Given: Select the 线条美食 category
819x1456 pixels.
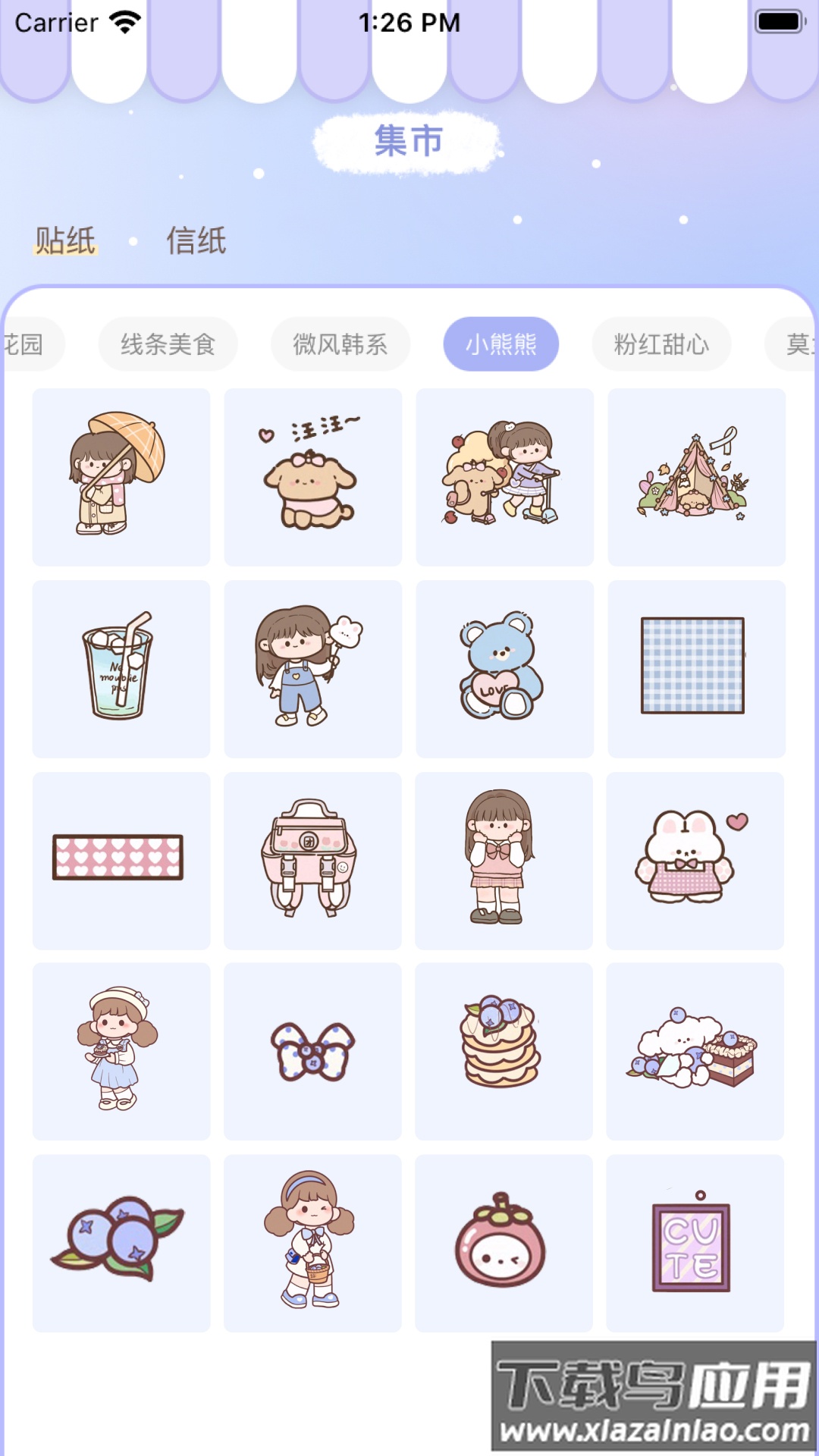Looking at the screenshot, I should pos(167,344).
